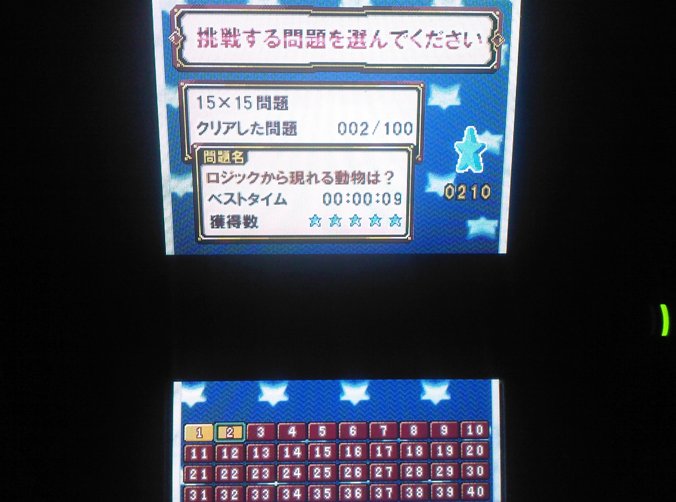
Task: Select puzzle number 22
Action: tap(230, 474)
